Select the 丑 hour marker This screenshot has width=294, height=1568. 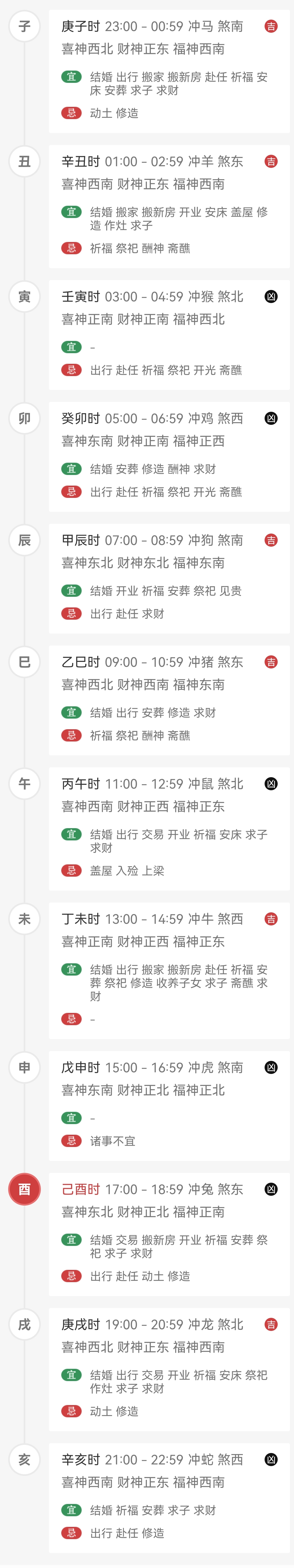point(24,161)
